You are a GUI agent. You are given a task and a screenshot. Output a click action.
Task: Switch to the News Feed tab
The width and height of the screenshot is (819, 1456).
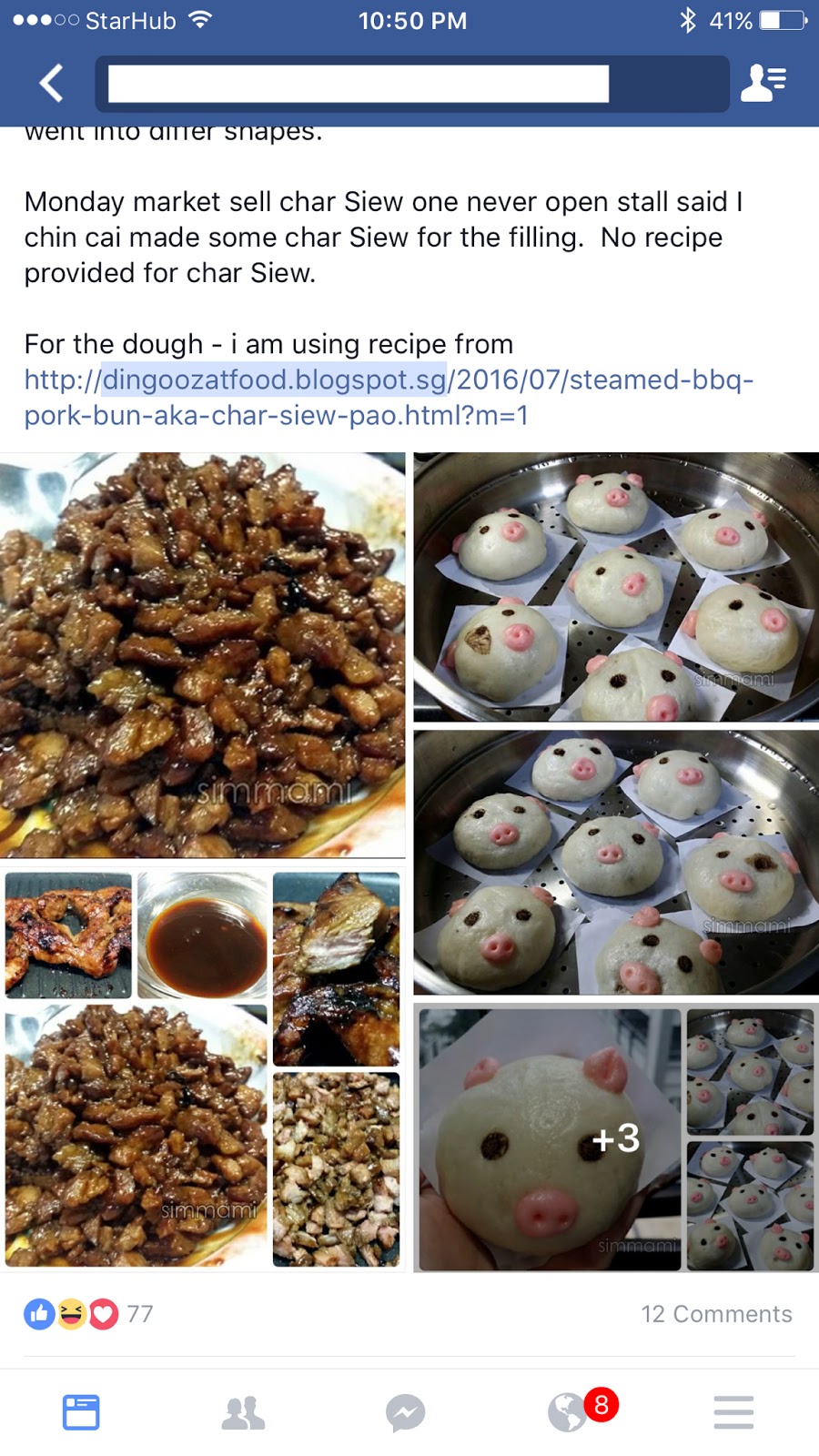[x=81, y=1412]
